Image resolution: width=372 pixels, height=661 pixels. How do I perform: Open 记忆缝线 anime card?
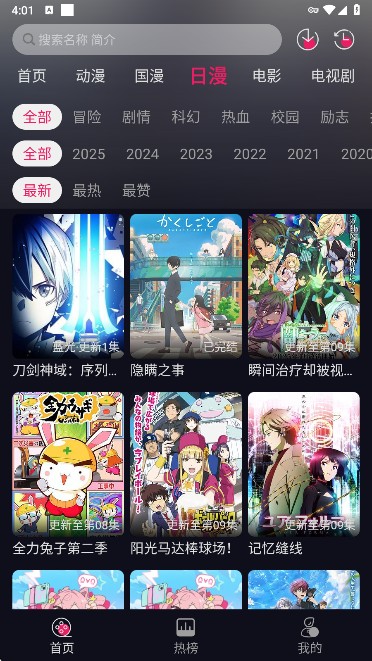click(x=304, y=474)
